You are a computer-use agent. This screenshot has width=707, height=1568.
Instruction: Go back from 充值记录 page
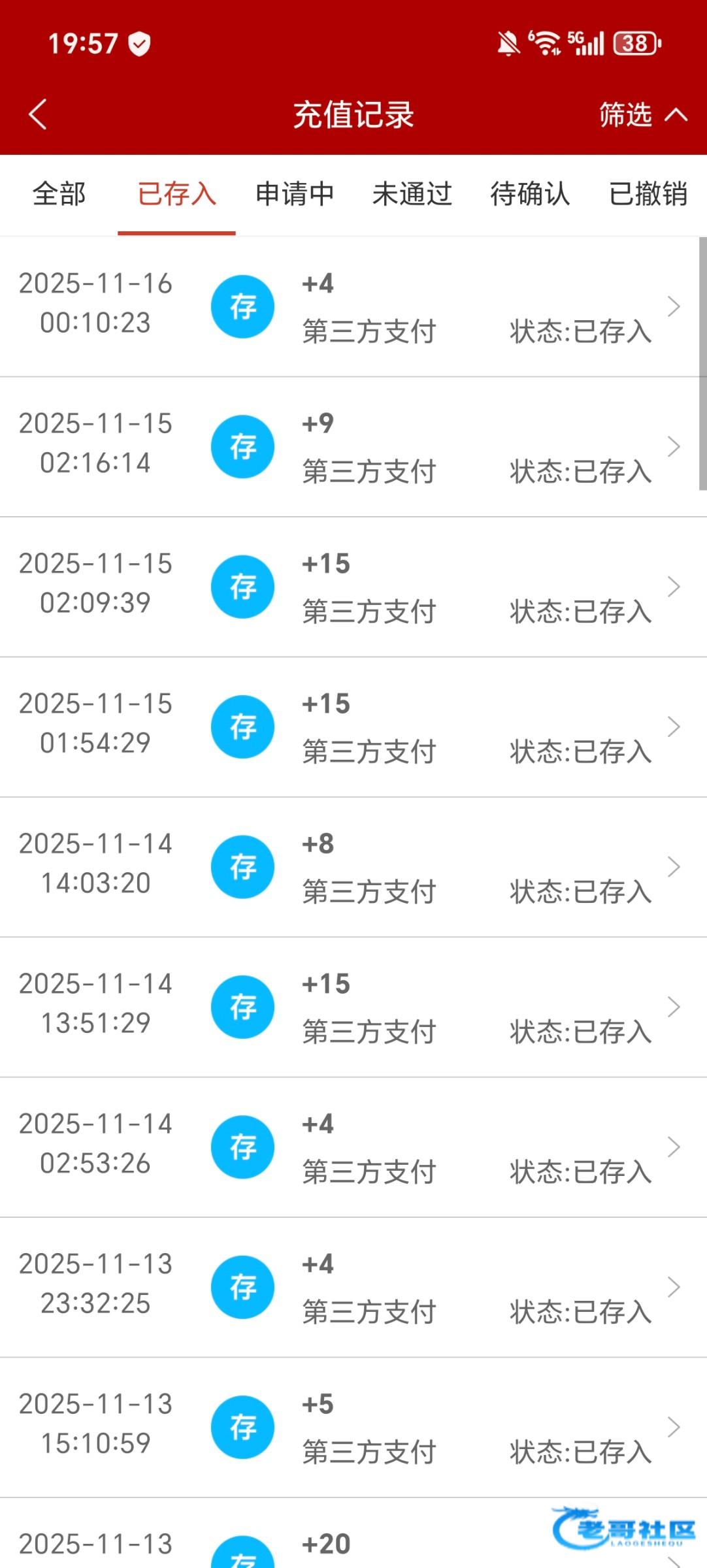pyautogui.click(x=38, y=115)
